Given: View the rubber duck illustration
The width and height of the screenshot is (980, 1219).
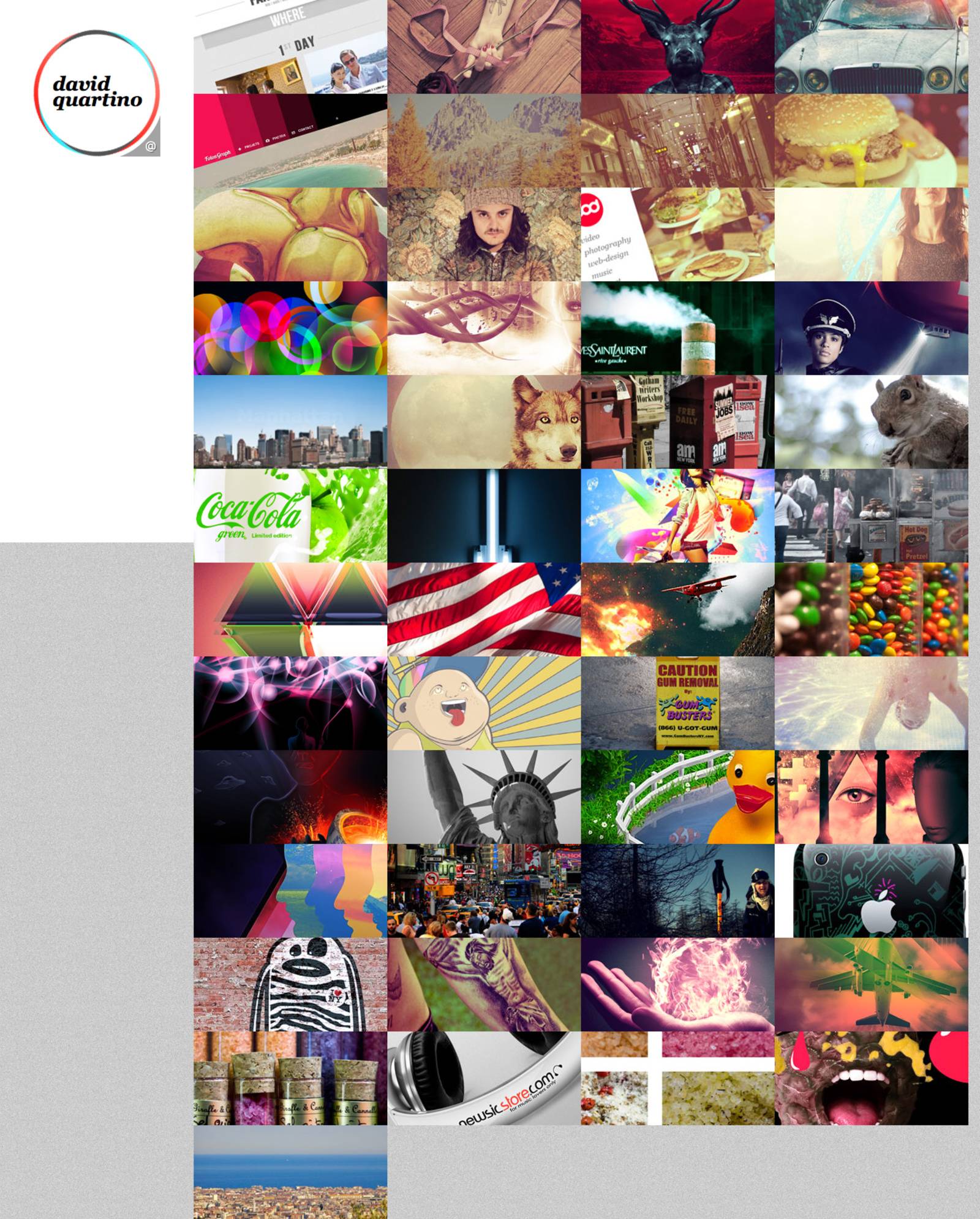Looking at the screenshot, I should 677,796.
